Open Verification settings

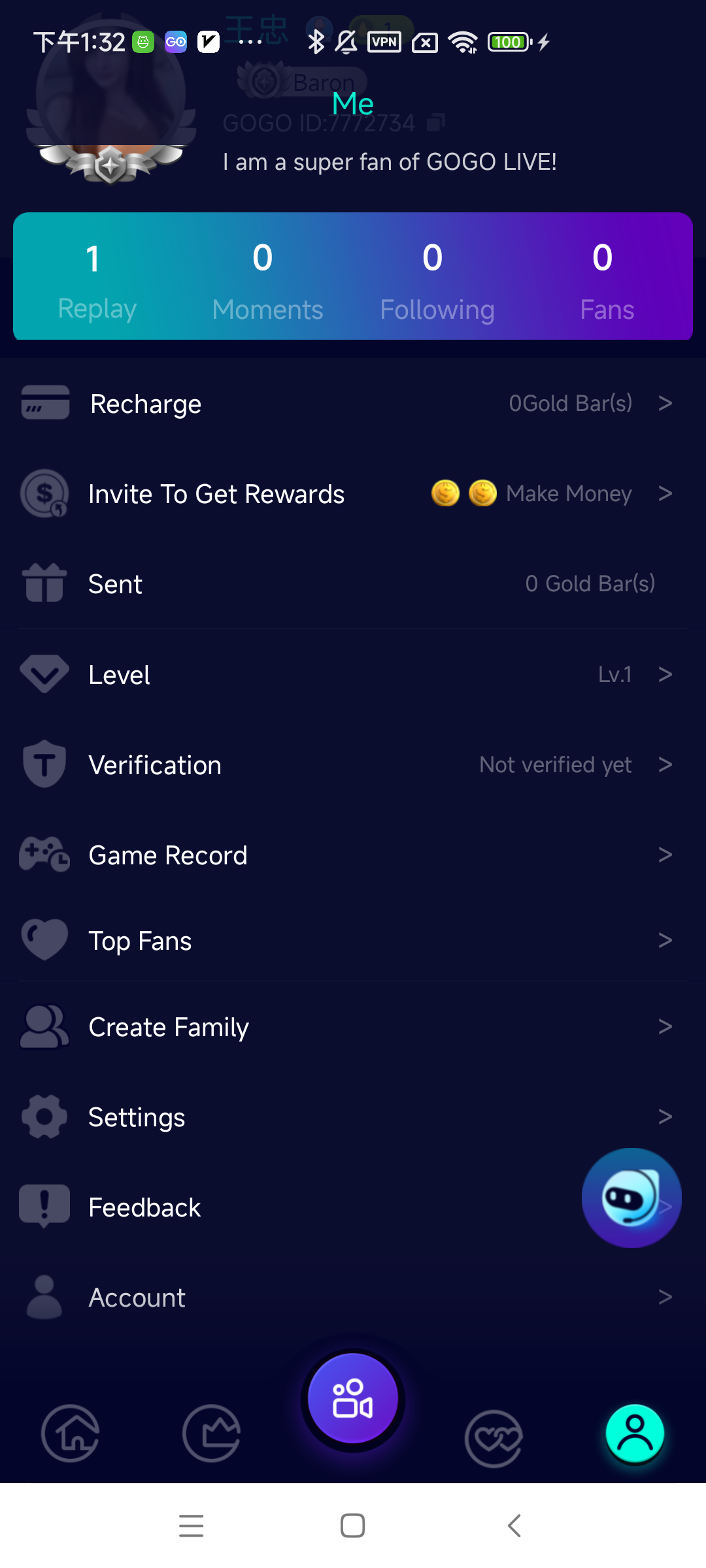[x=353, y=765]
